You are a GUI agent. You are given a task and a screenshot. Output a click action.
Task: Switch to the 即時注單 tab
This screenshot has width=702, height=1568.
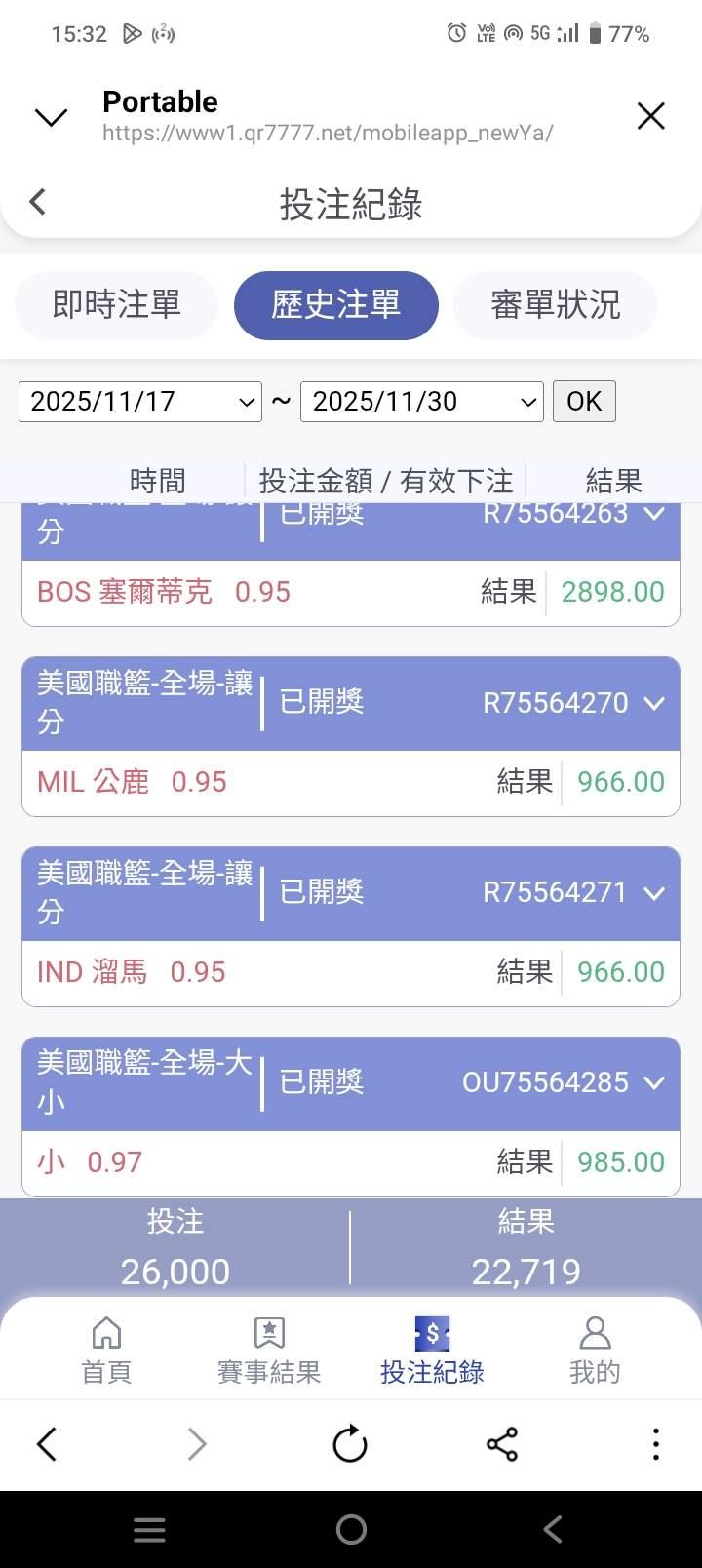point(116,305)
